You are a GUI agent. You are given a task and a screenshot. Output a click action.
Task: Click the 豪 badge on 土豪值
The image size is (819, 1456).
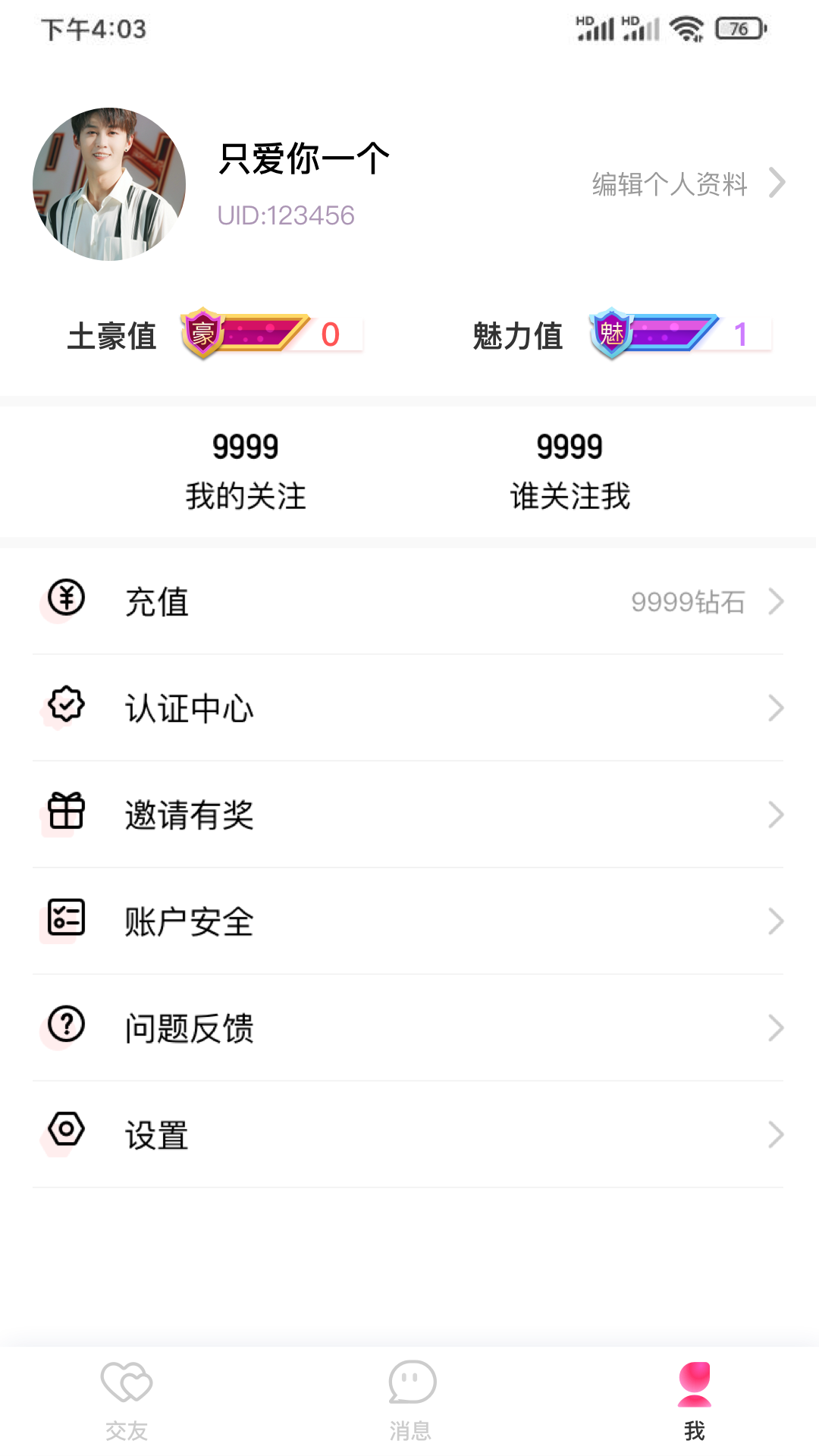click(202, 334)
